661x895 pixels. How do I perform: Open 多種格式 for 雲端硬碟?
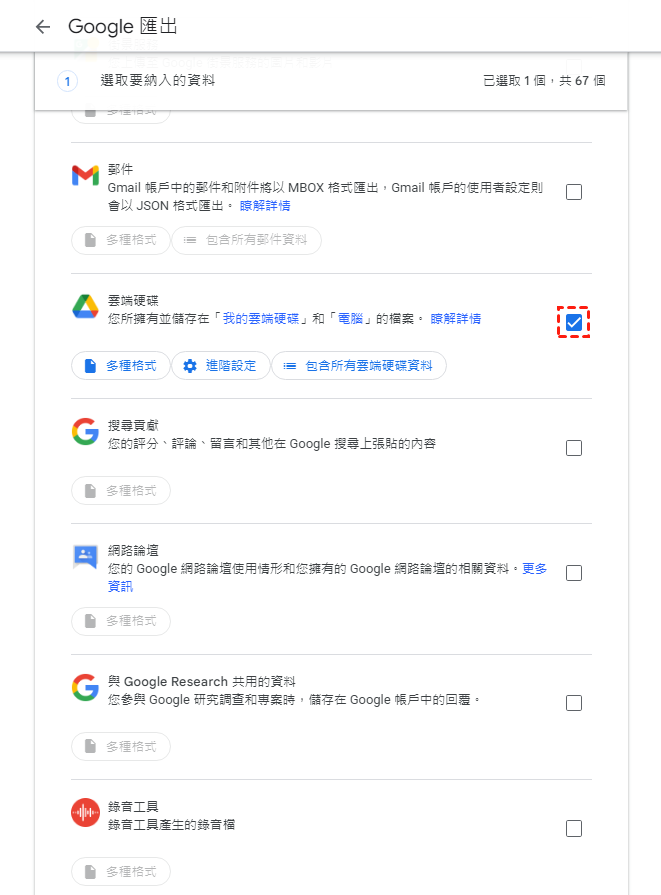tap(120, 366)
